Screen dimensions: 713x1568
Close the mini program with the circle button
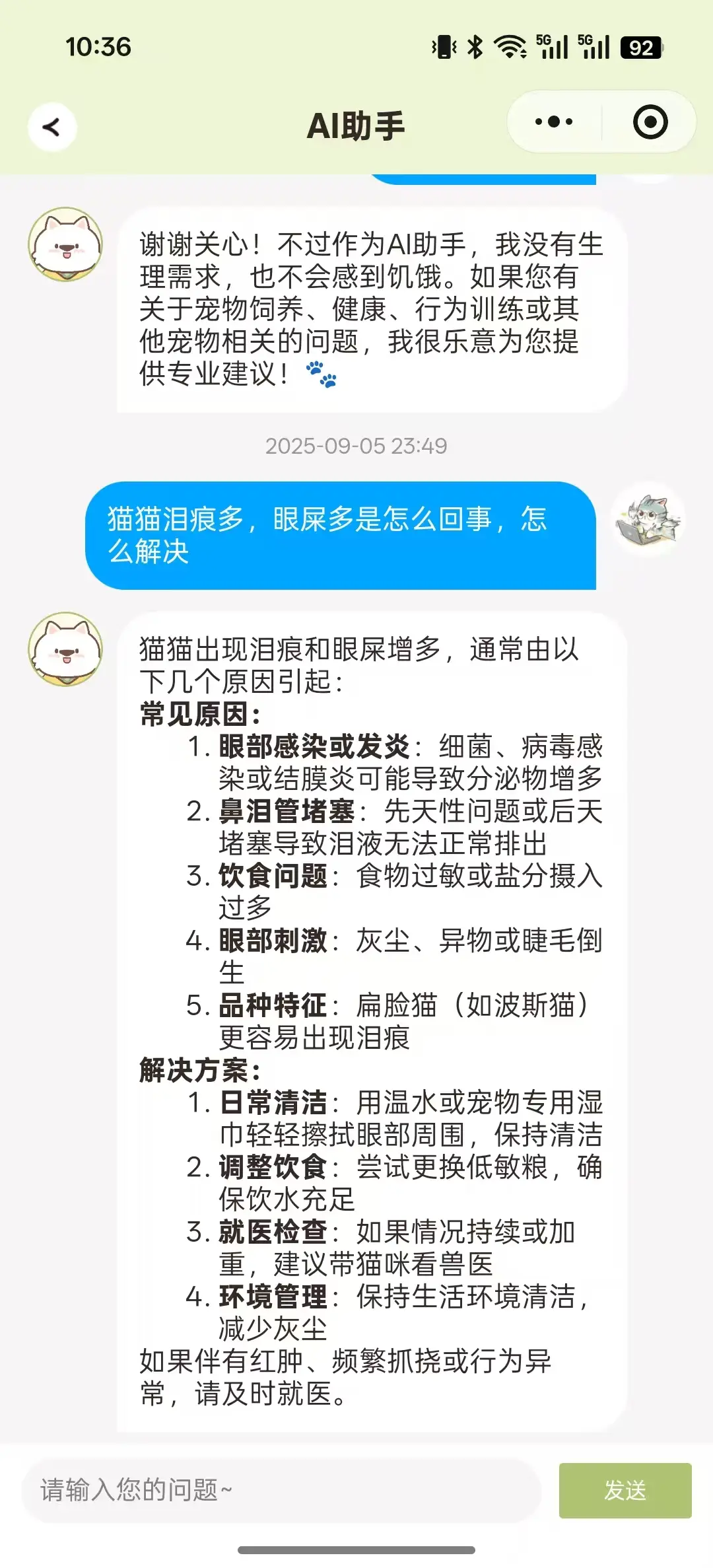click(650, 122)
